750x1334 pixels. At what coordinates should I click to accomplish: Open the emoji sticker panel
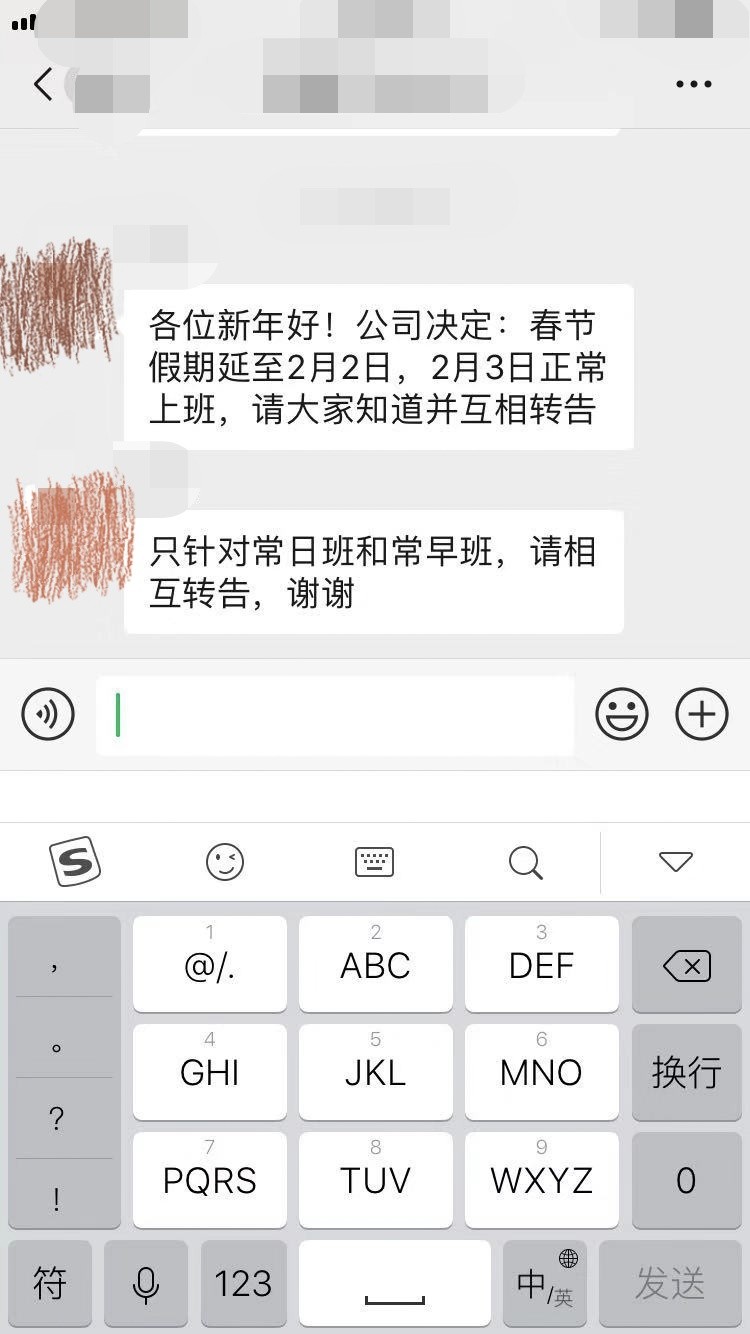click(622, 714)
